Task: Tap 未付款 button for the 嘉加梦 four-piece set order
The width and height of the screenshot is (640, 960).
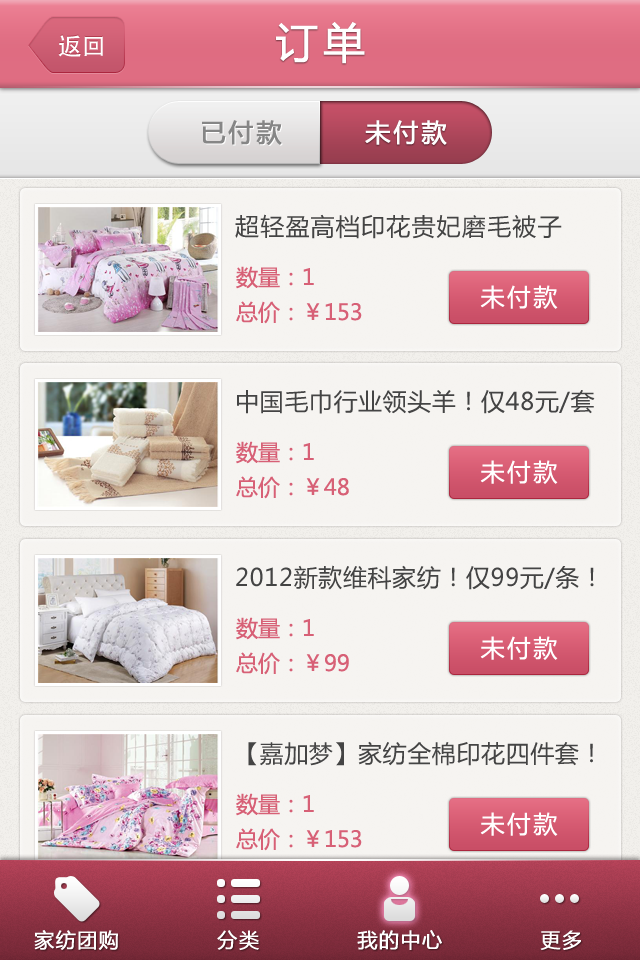Action: coord(518,824)
